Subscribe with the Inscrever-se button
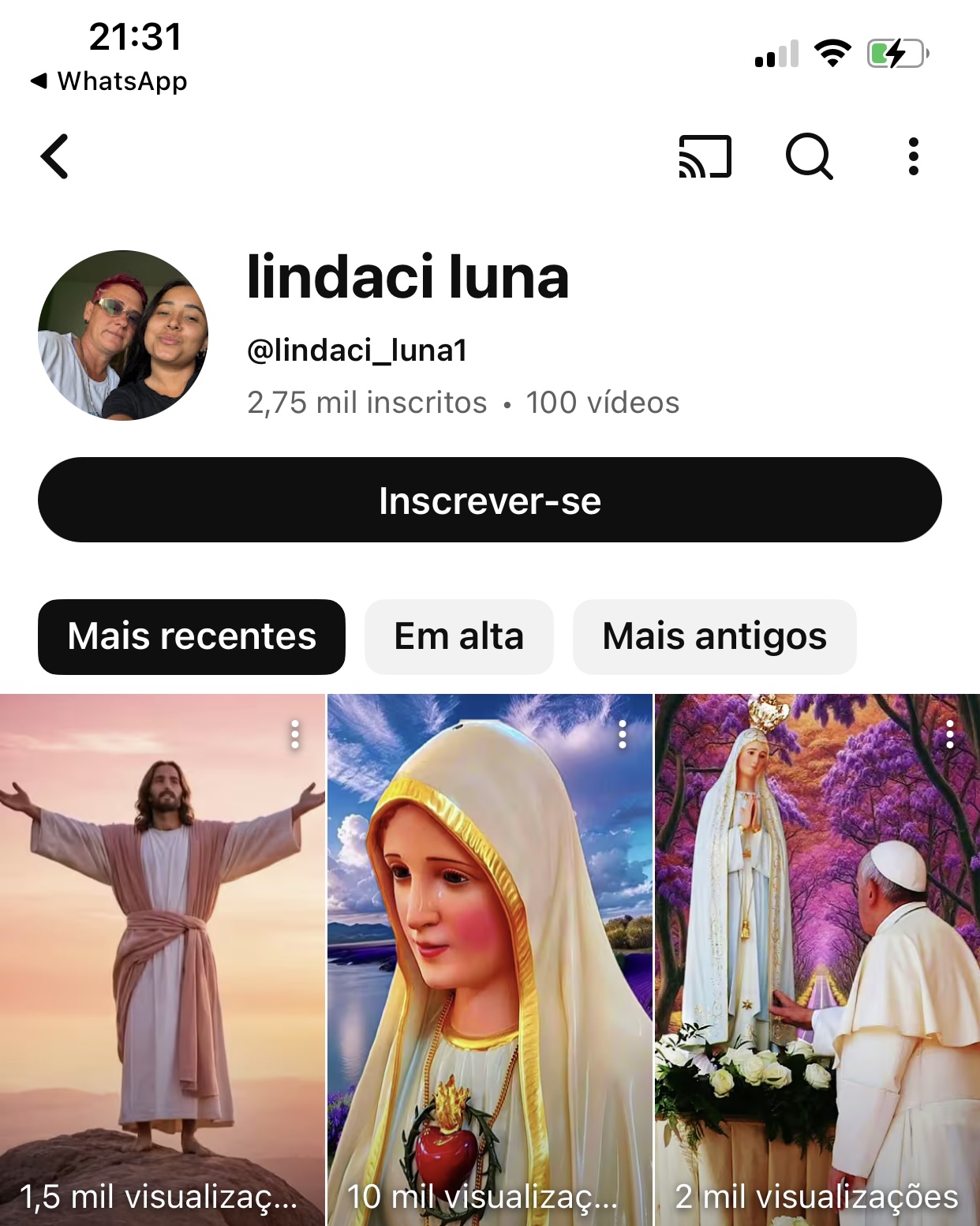The image size is (980, 1226). [x=489, y=500]
